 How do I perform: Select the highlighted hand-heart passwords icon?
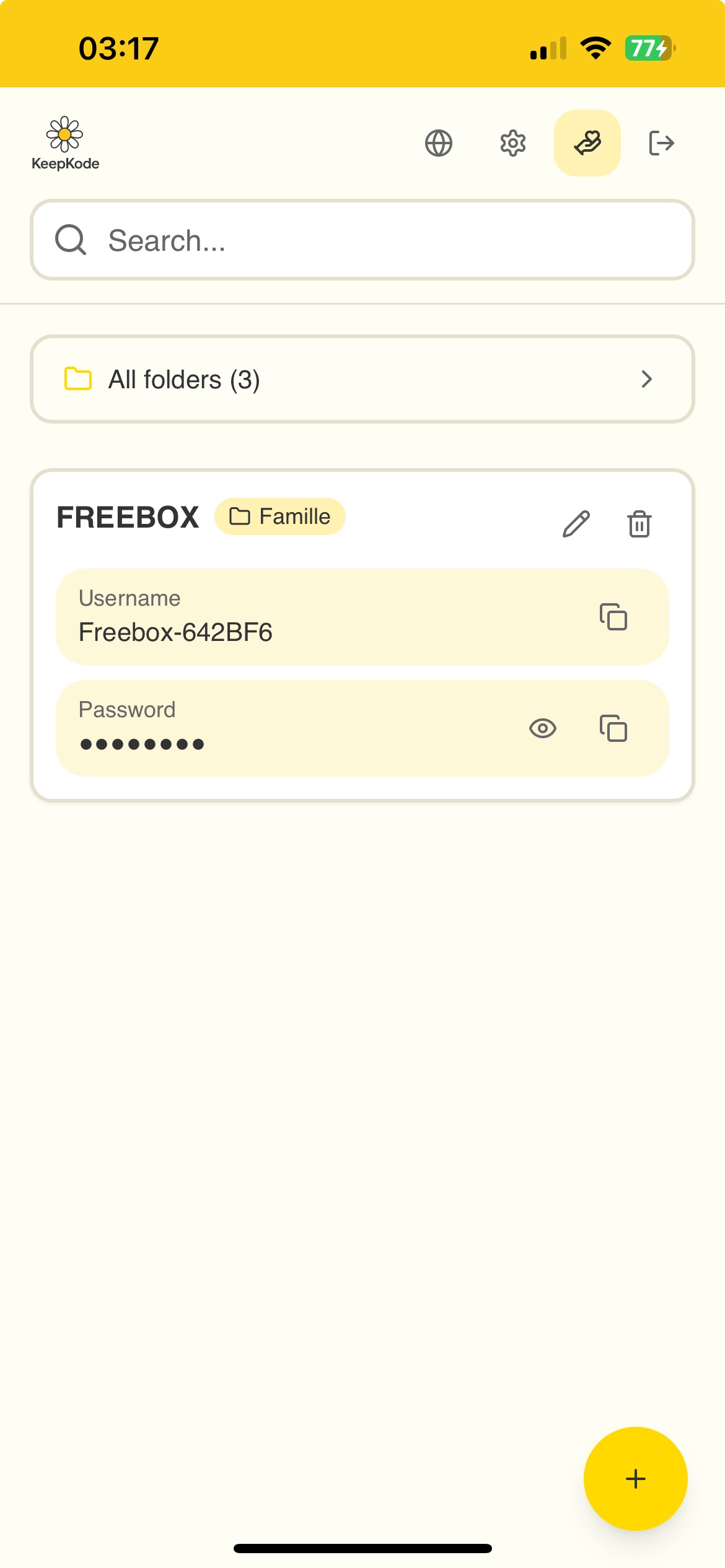point(587,142)
